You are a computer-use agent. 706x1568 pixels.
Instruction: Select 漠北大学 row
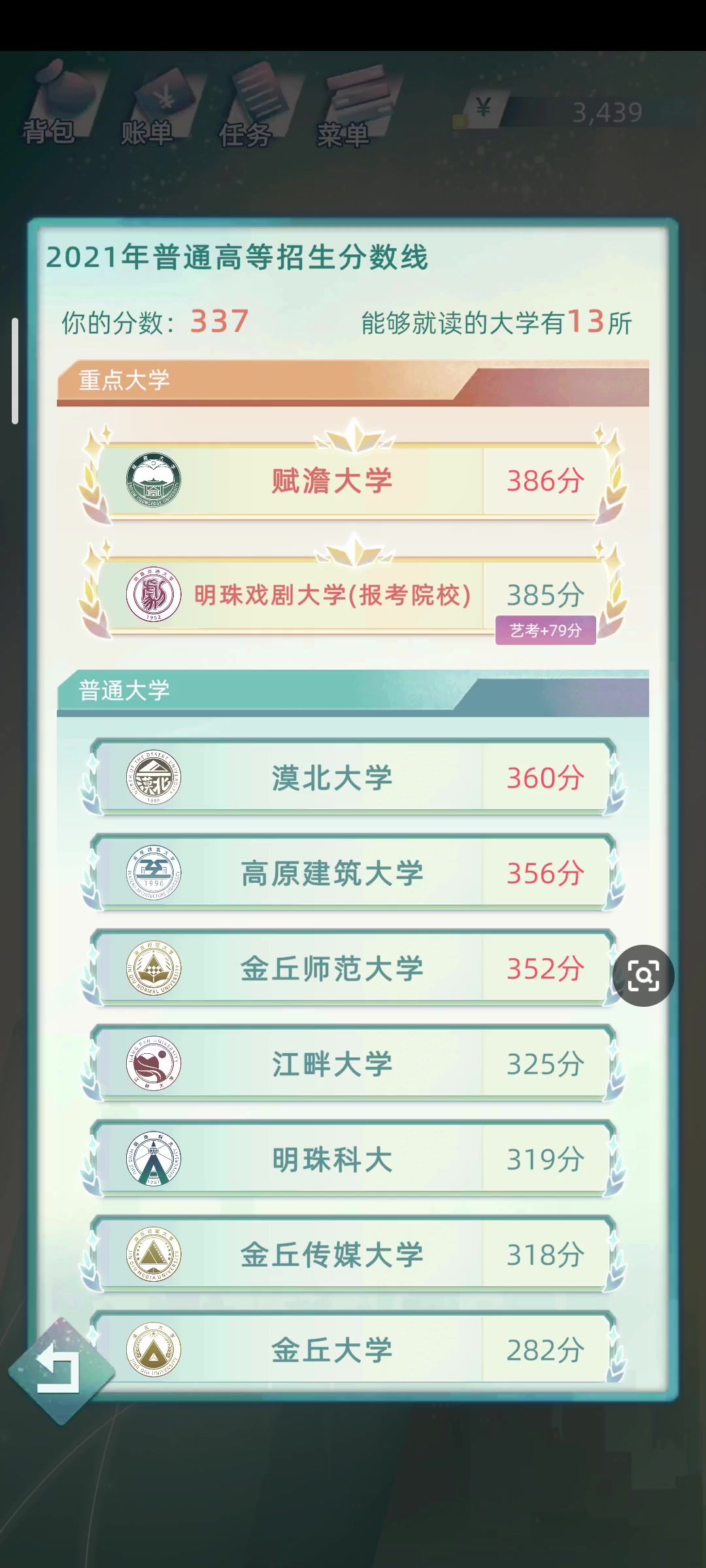(353, 777)
